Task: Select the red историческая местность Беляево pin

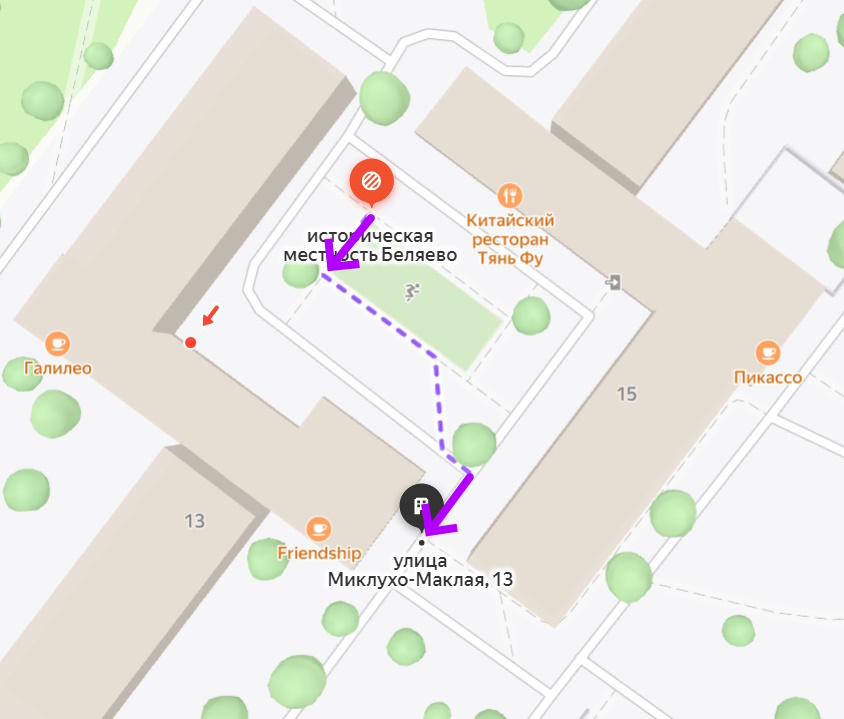Action: (x=371, y=181)
